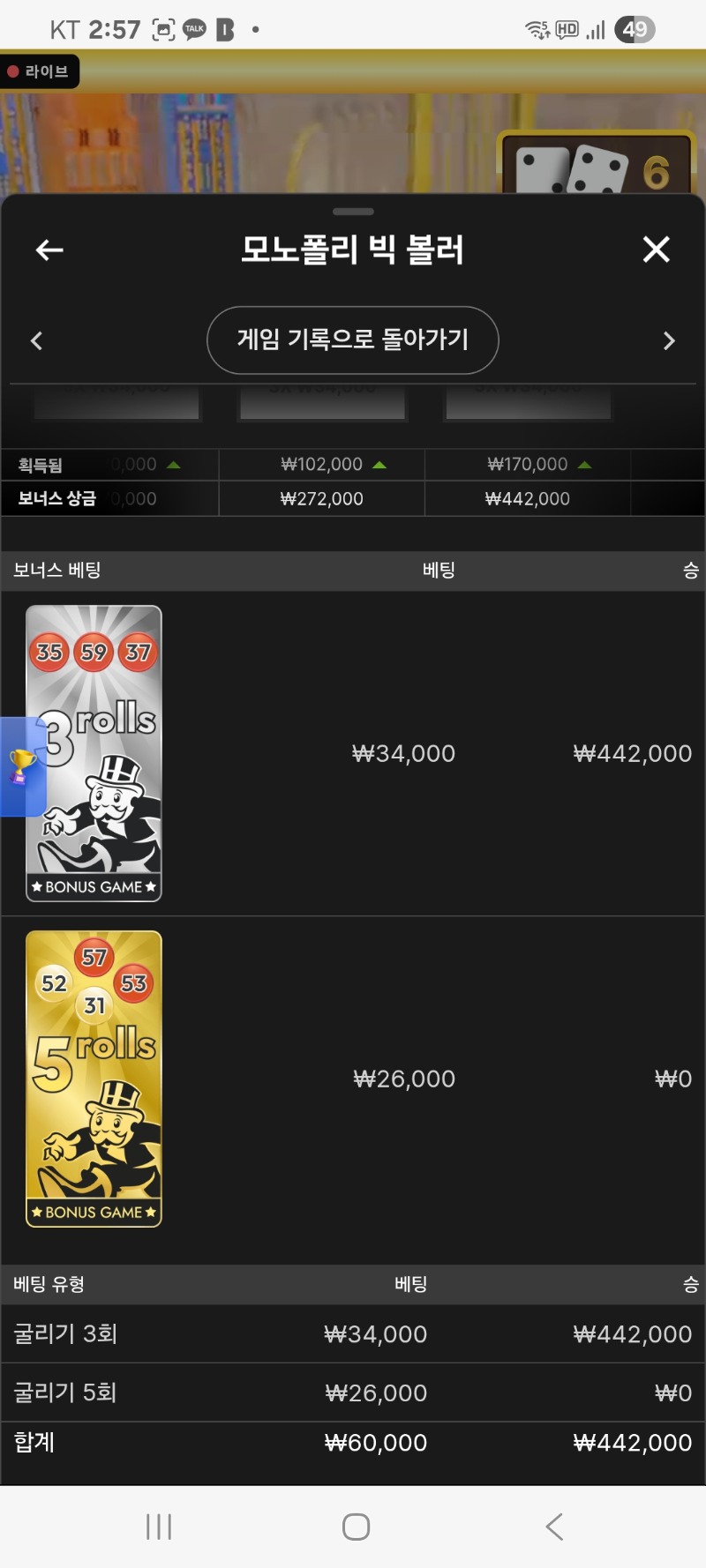Open recent apps from navigation bar
706x1568 pixels.
[x=159, y=1527]
